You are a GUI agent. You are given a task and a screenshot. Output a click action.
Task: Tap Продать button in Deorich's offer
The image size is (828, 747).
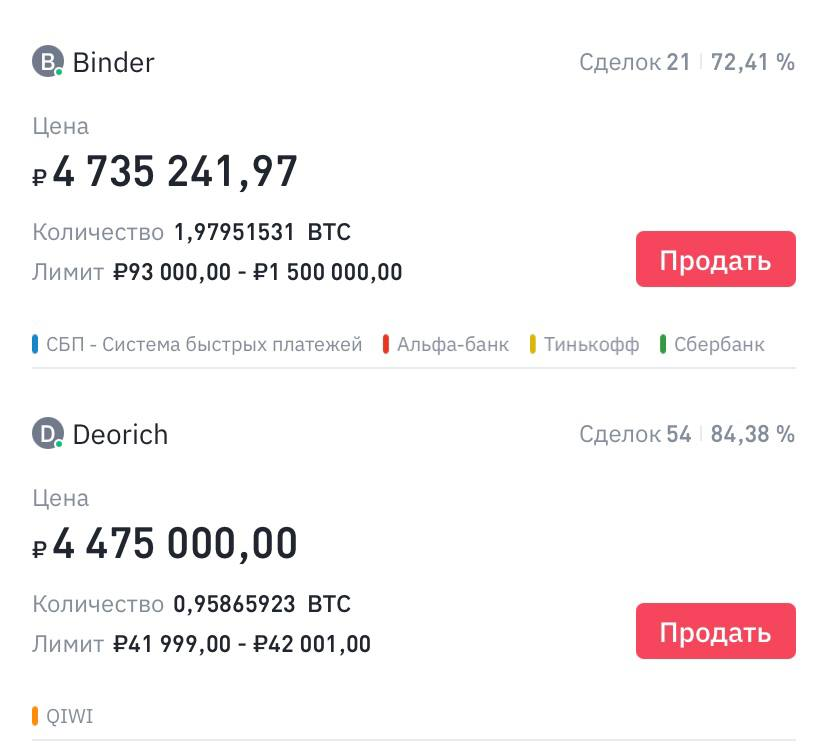[x=715, y=631]
